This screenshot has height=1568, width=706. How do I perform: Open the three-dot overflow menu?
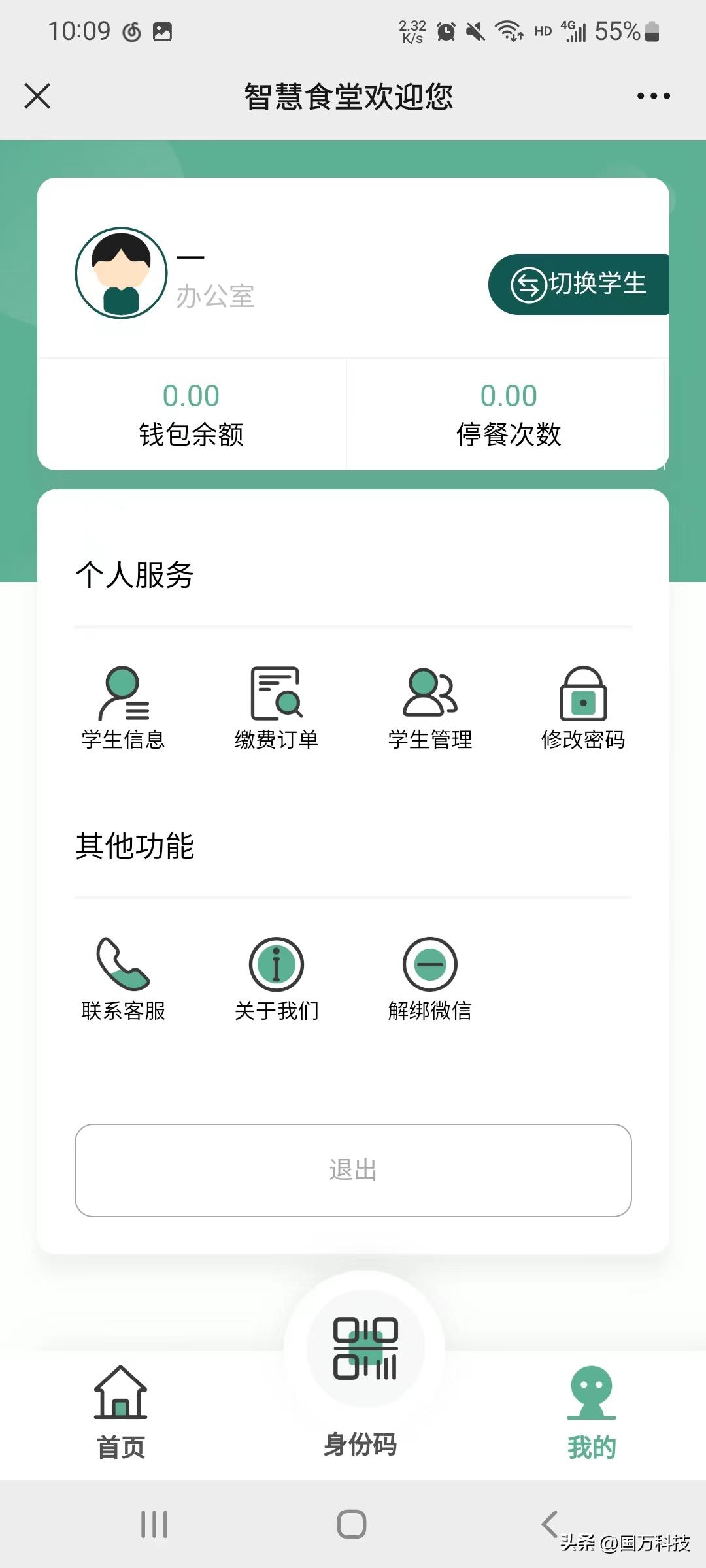point(653,96)
